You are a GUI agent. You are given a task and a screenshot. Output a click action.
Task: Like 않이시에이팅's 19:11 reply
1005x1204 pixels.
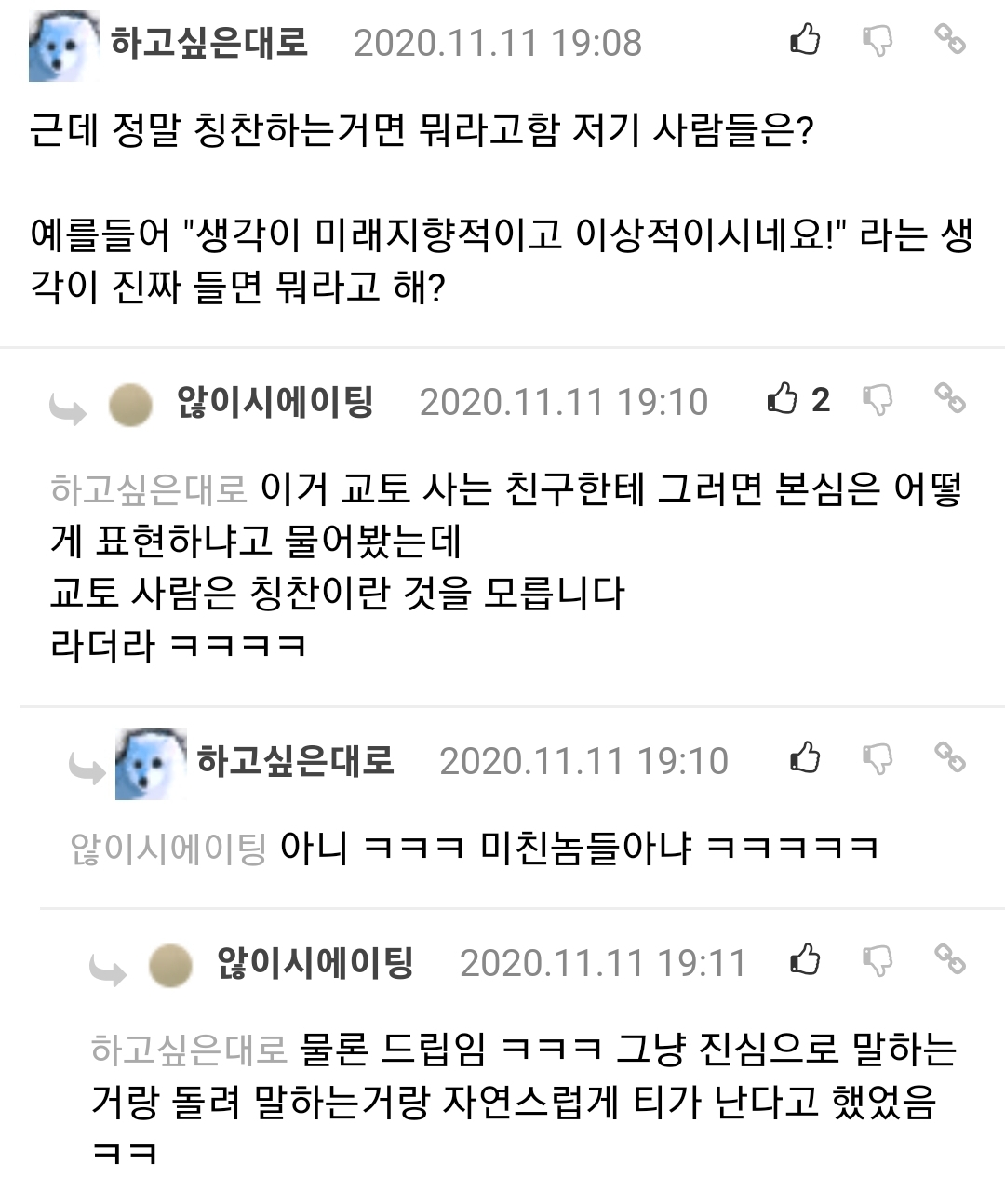805,959
